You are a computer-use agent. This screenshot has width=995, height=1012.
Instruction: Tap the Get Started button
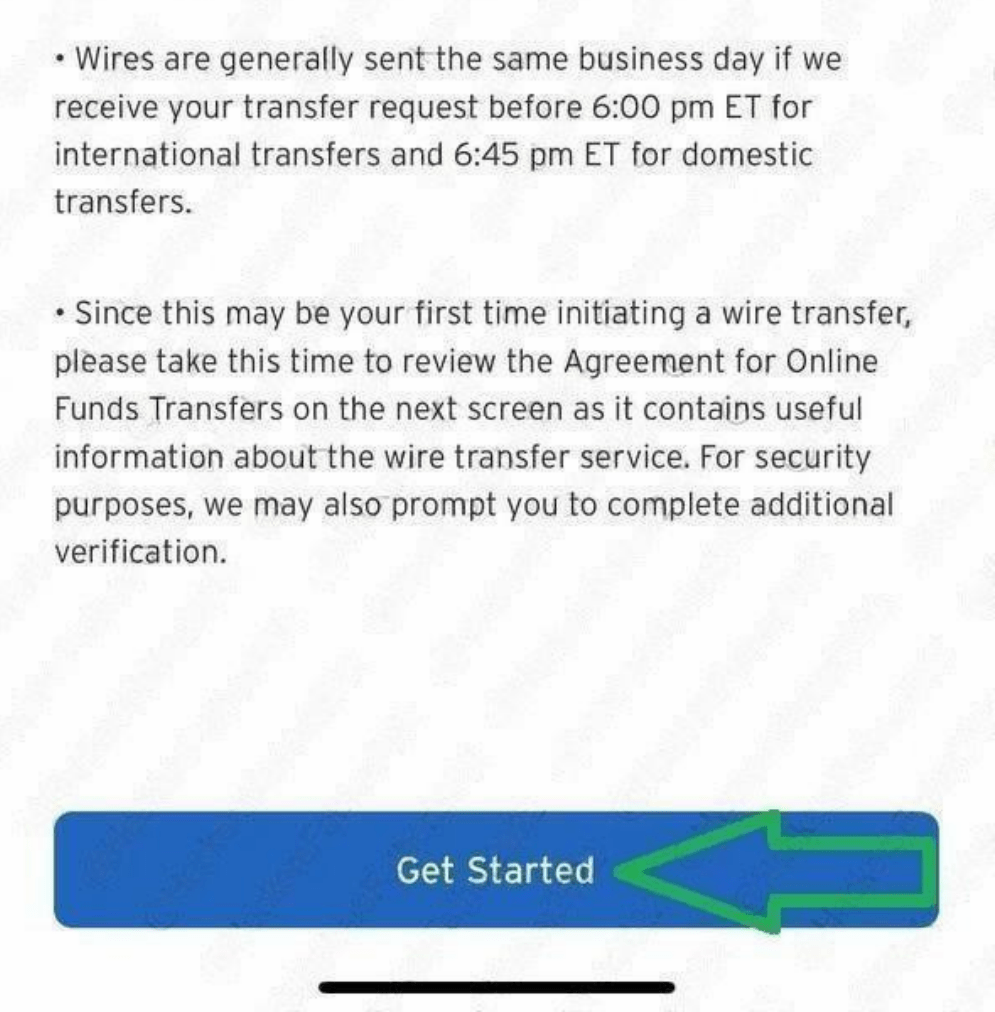(x=495, y=869)
